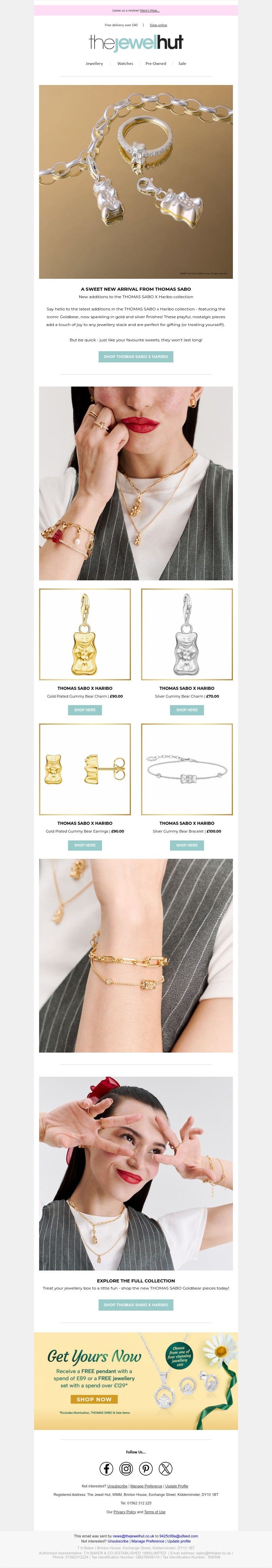
Task: Shop the Silver Gummy Bear Bracelet
Action: [187, 845]
